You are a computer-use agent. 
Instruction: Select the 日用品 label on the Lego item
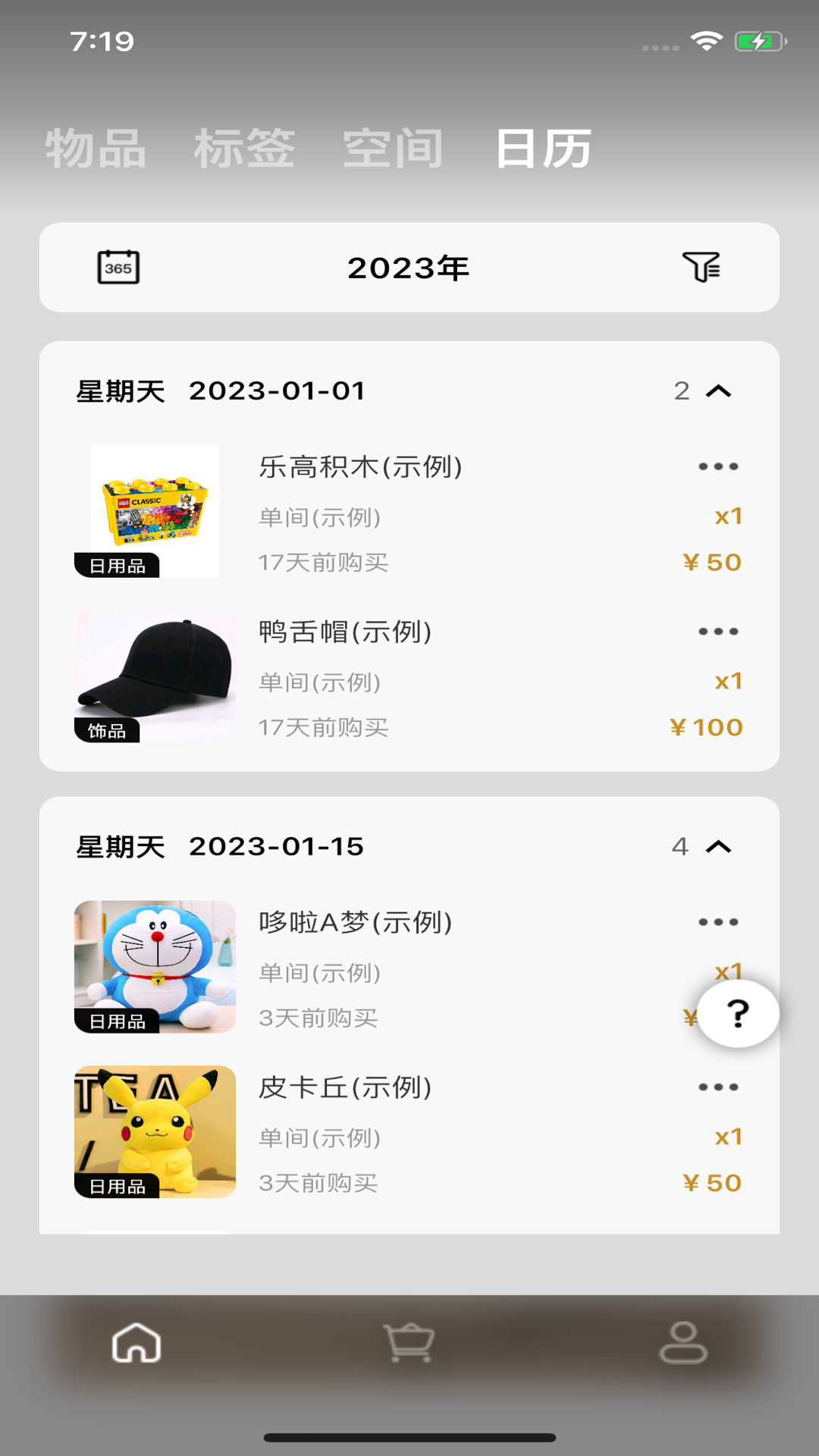click(118, 566)
